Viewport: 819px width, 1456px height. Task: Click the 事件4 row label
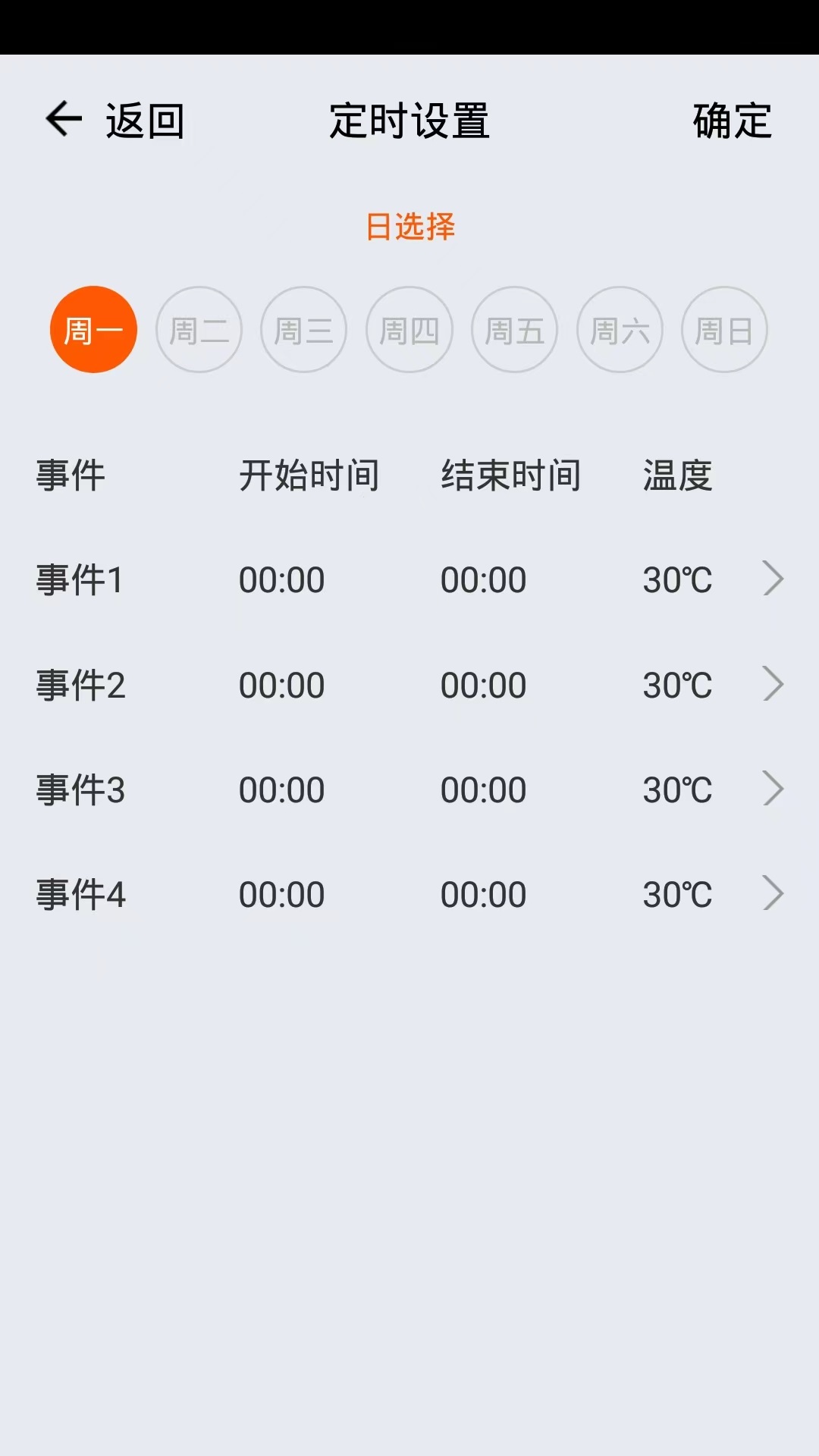coord(81,893)
